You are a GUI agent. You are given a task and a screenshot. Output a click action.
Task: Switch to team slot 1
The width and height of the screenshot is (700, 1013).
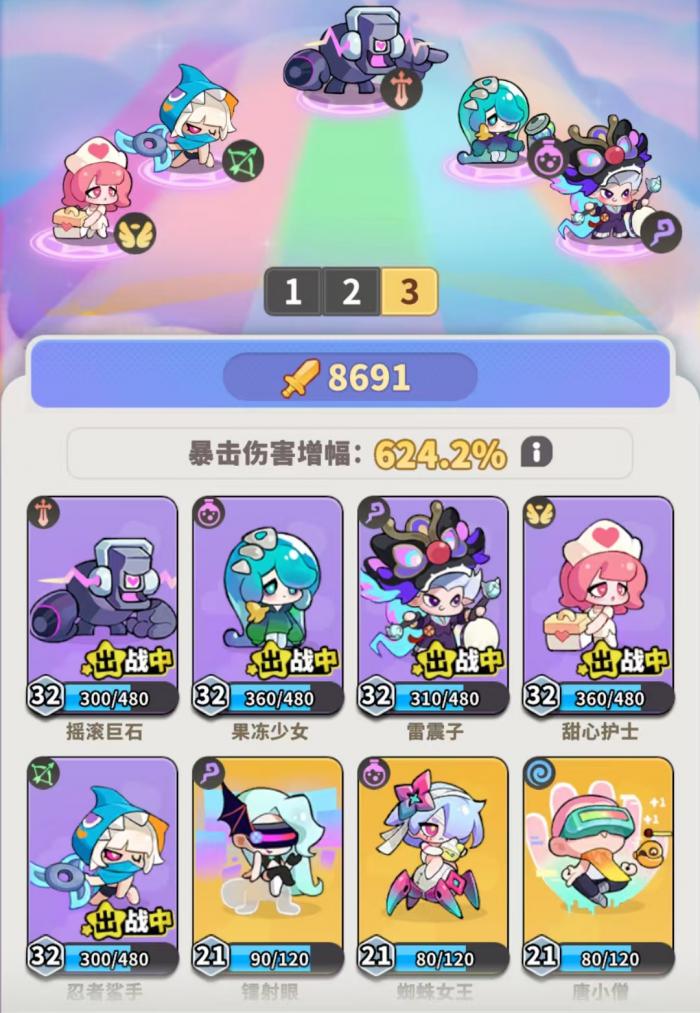click(292, 291)
